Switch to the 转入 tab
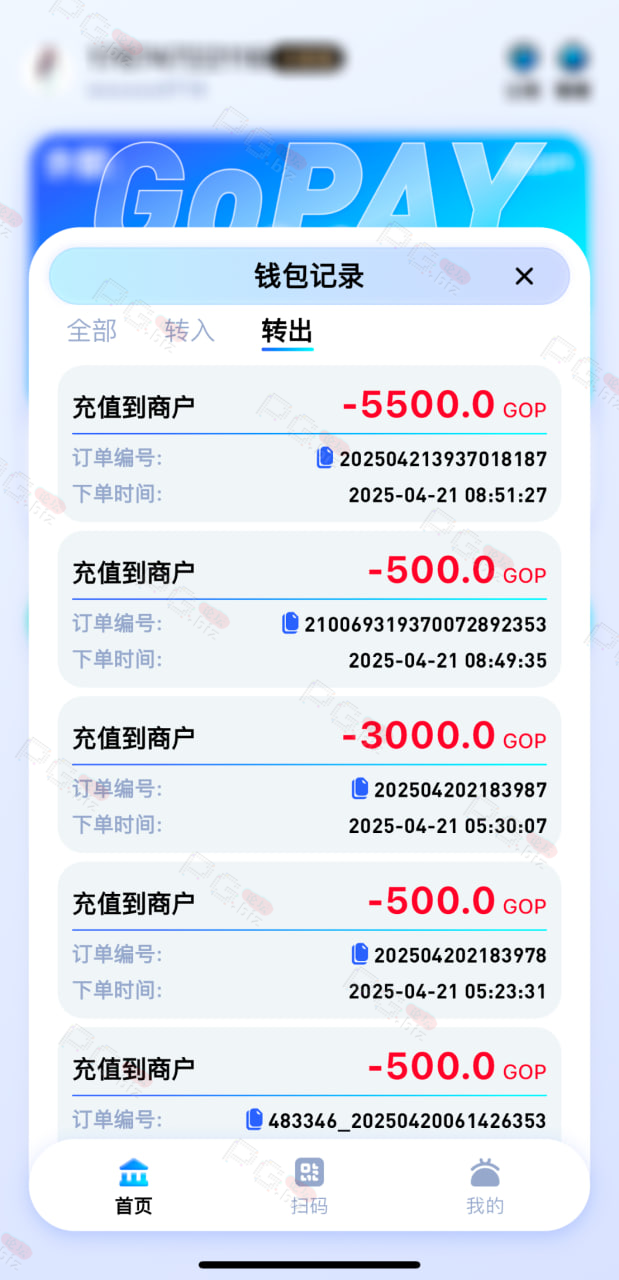Viewport: 619px width, 1280px height. pyautogui.click(x=190, y=331)
